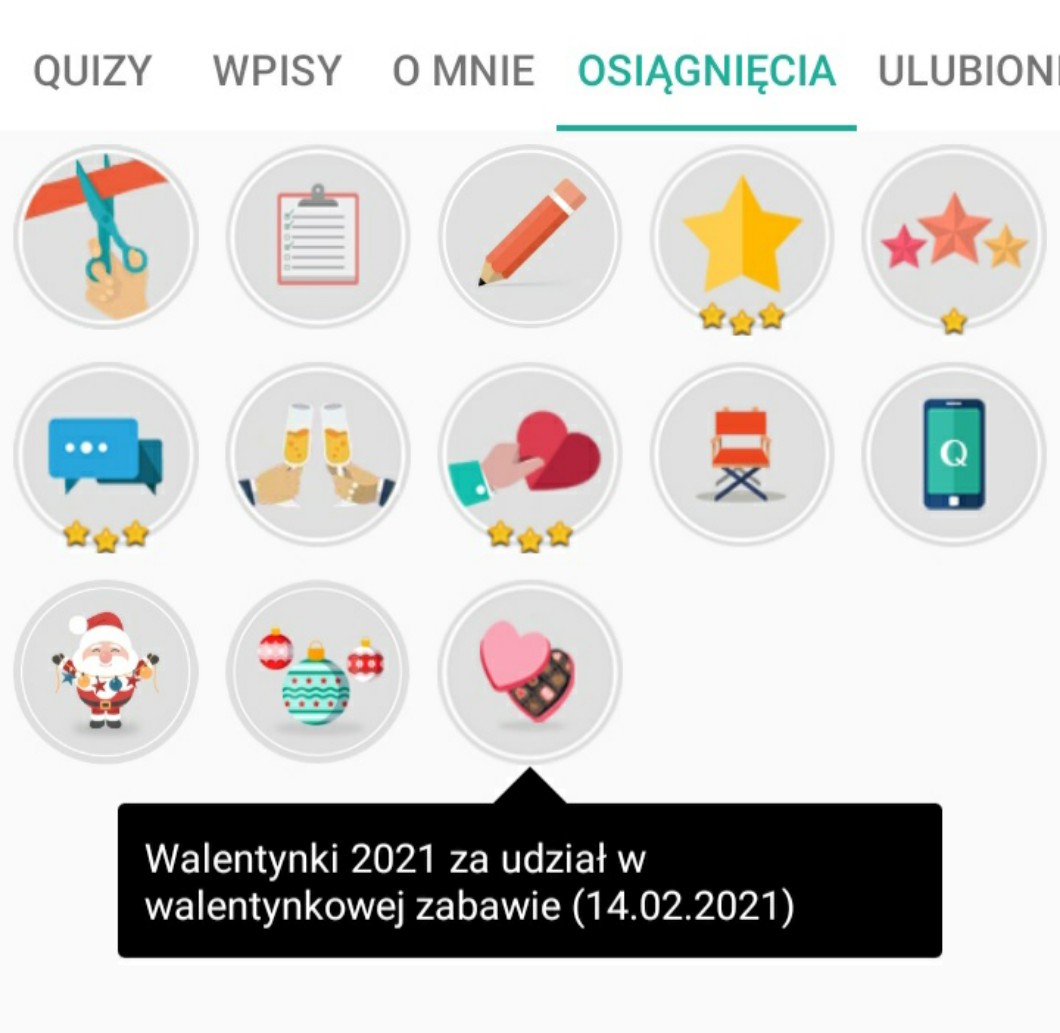Show details for the smartphone Q badge
1060x1033 pixels.
click(954, 454)
